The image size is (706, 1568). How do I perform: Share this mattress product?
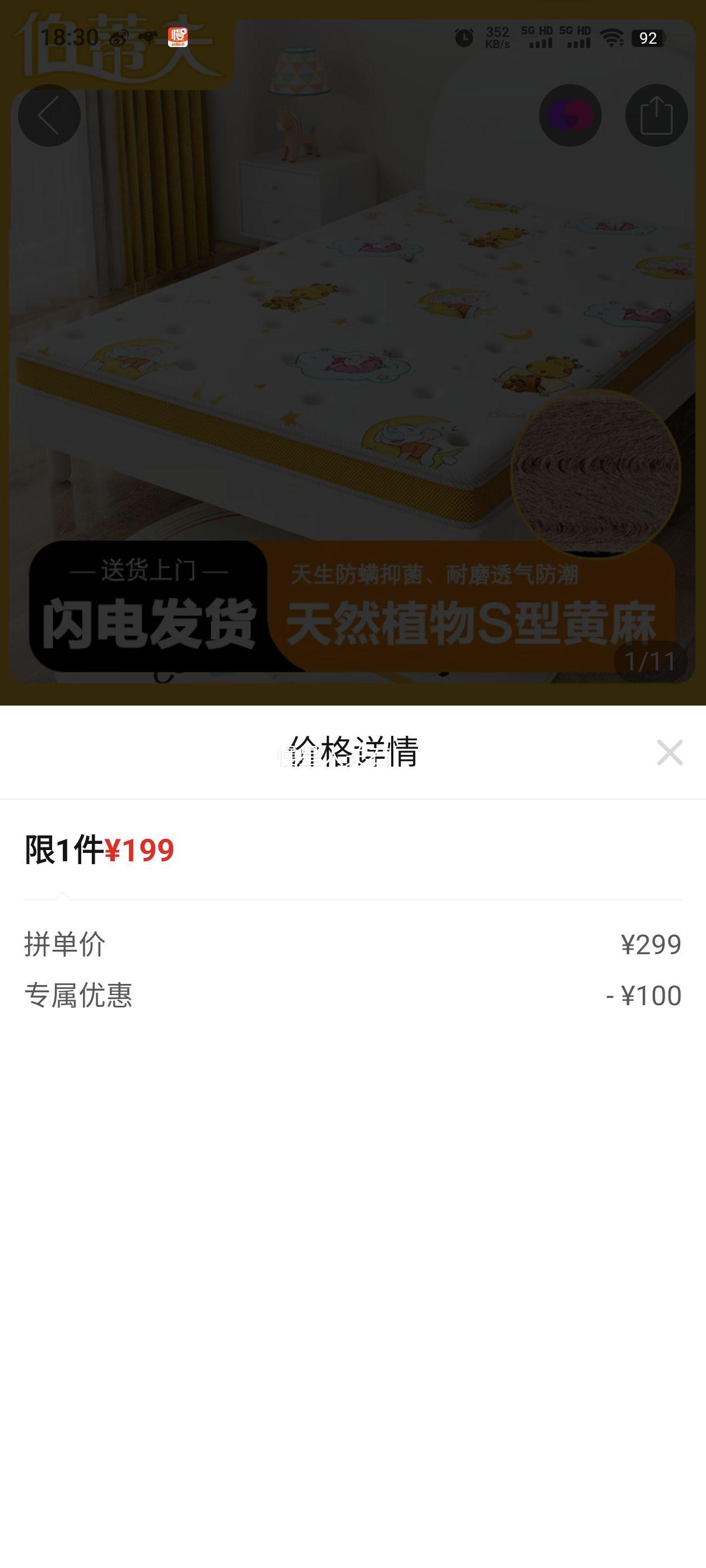pyautogui.click(x=656, y=115)
